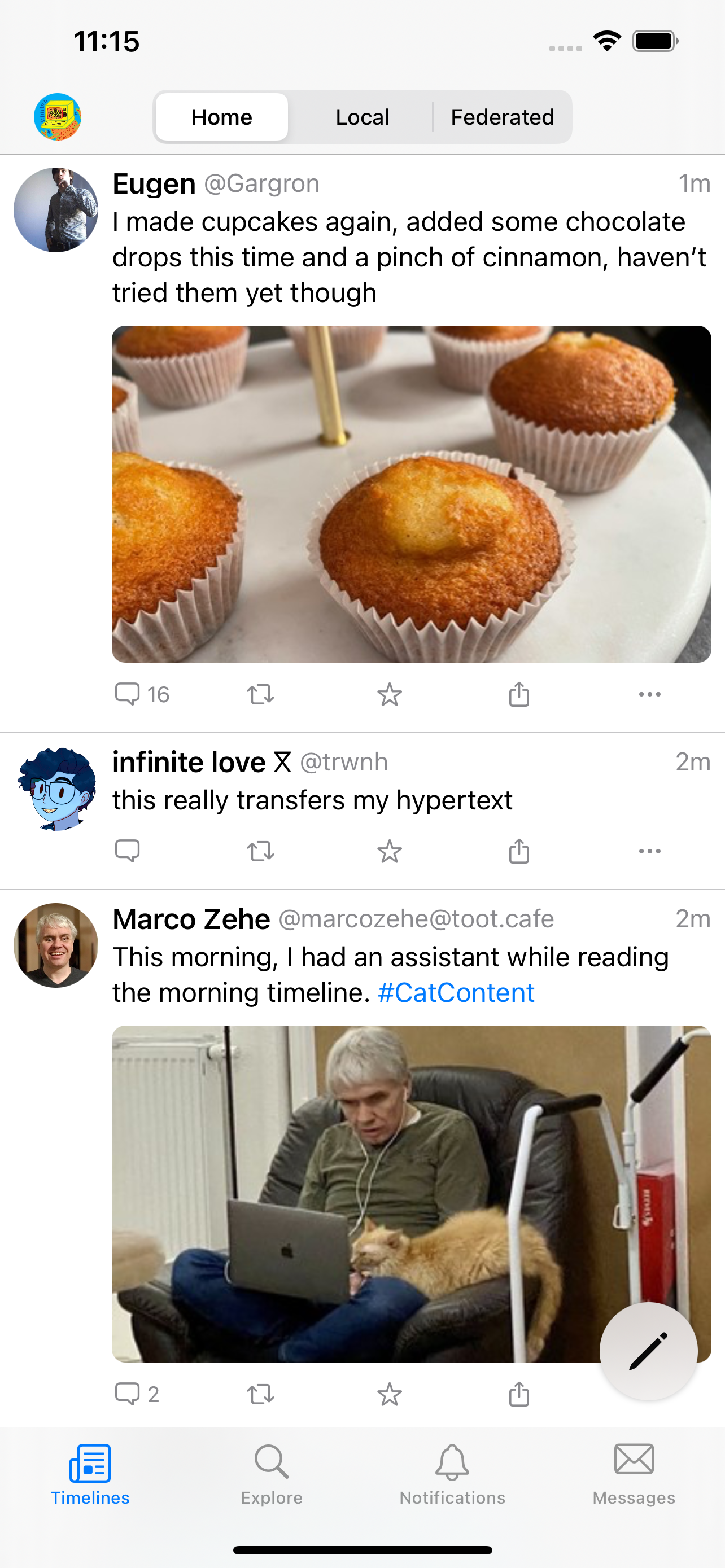725x1568 pixels.
Task: View Marco Zehe's profile picture
Action: pos(56,945)
